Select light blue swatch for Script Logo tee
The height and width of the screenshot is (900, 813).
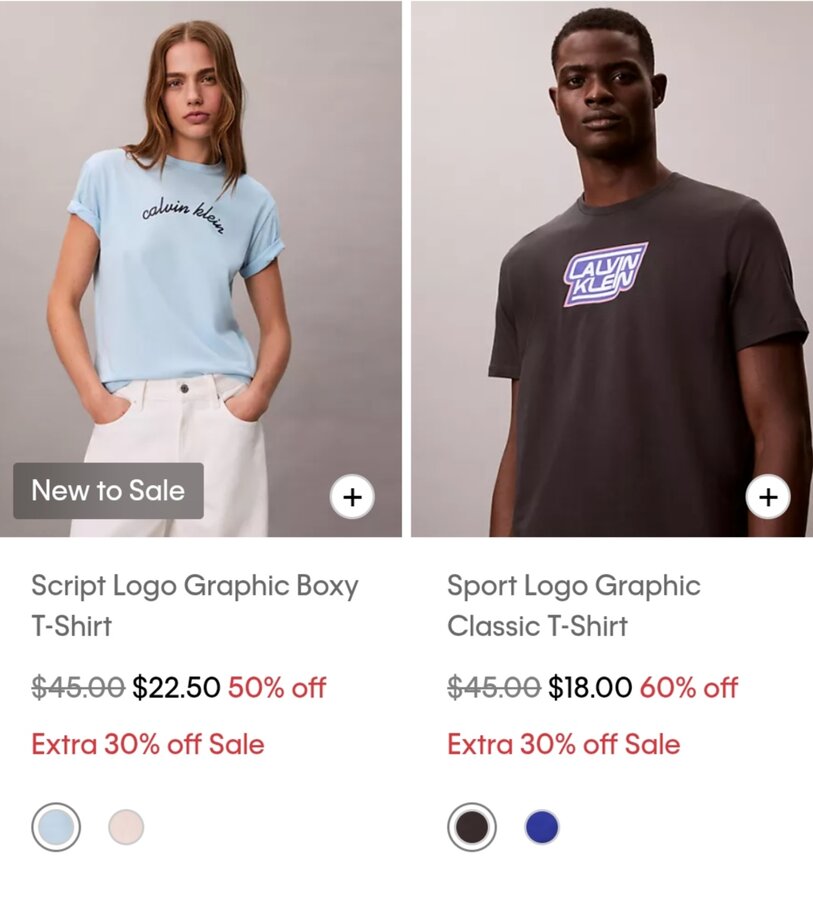pos(55,827)
